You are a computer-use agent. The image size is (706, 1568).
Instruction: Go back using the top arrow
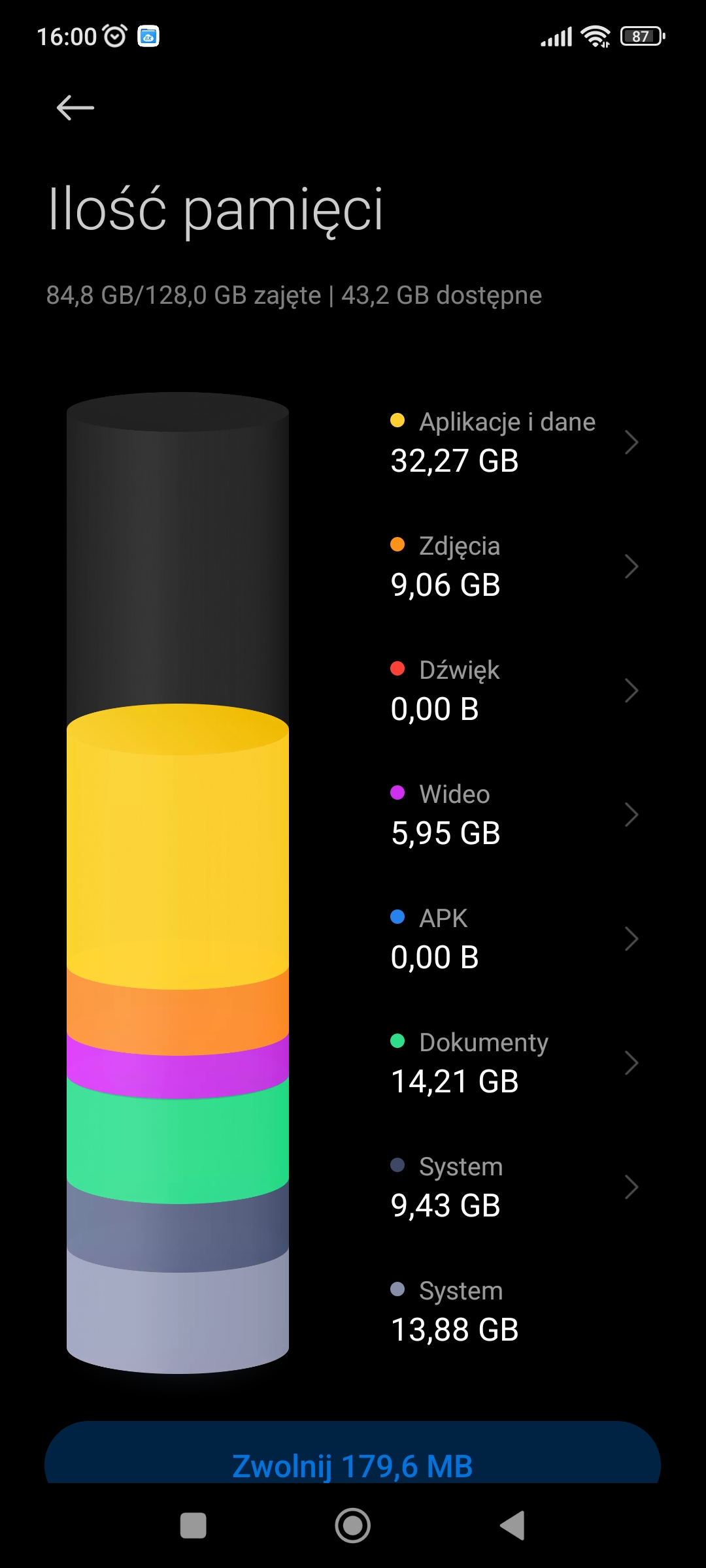(x=75, y=108)
